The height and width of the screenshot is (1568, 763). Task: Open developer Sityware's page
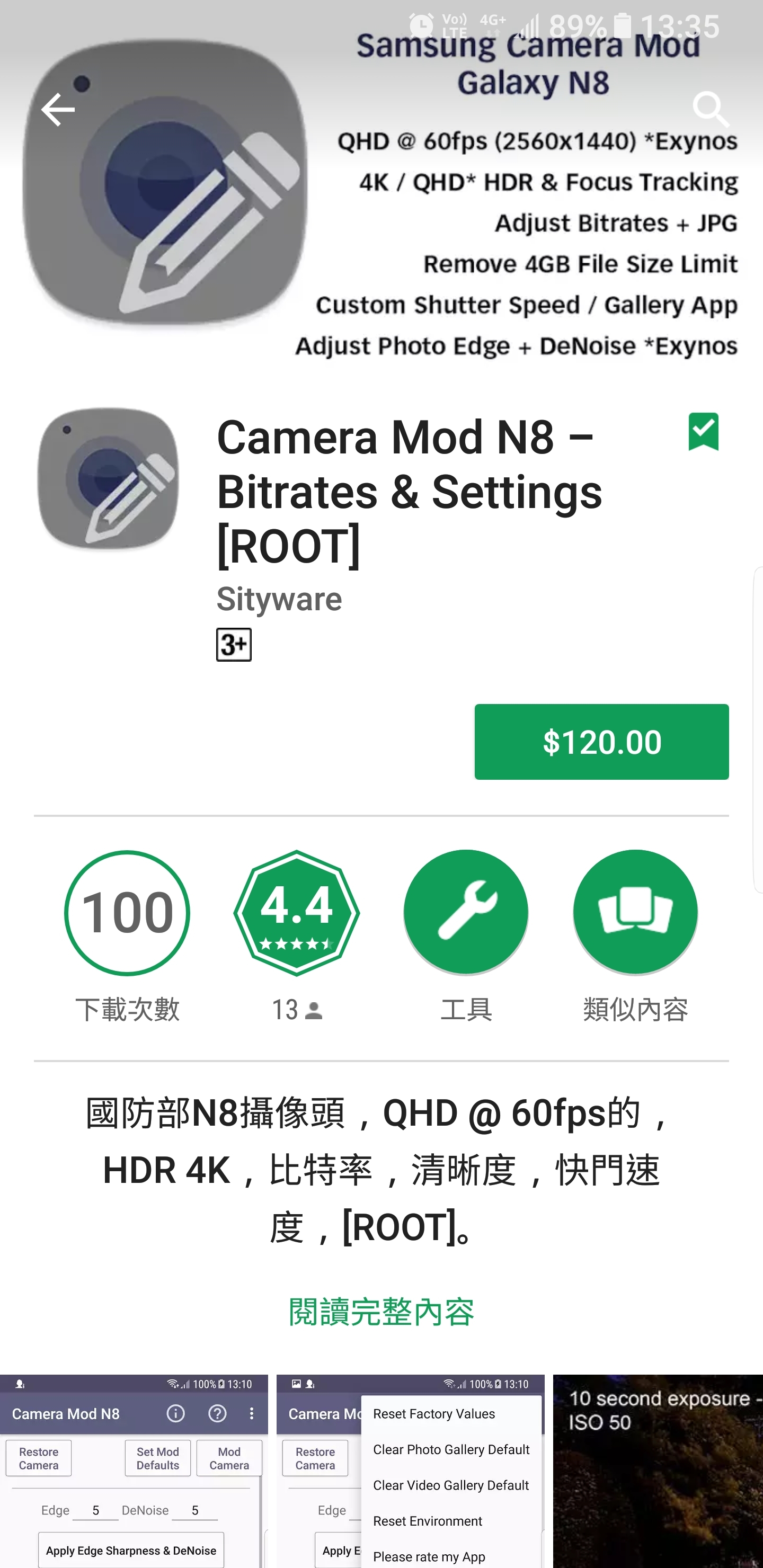tap(279, 599)
